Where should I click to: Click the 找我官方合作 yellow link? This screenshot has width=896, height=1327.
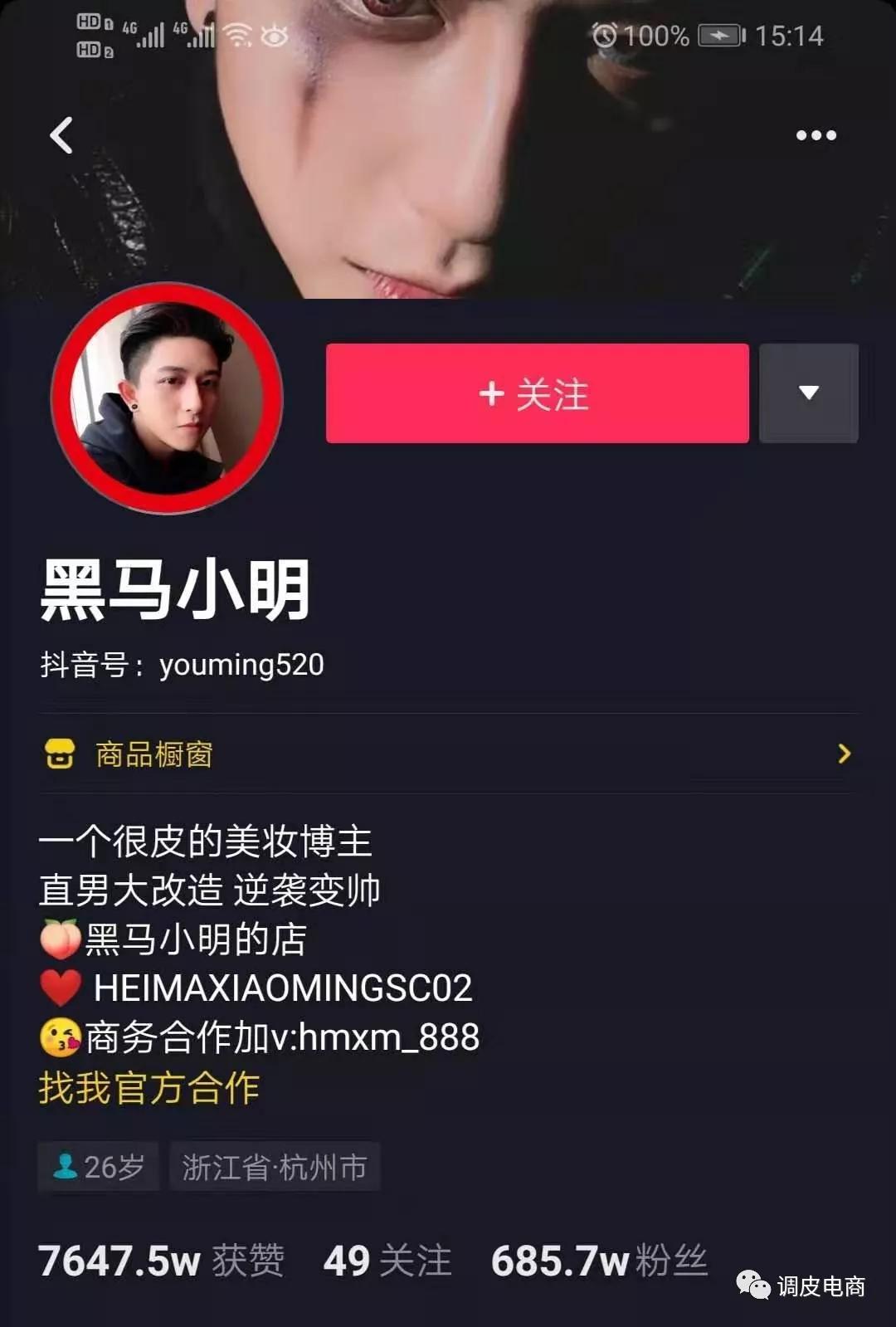[149, 1087]
